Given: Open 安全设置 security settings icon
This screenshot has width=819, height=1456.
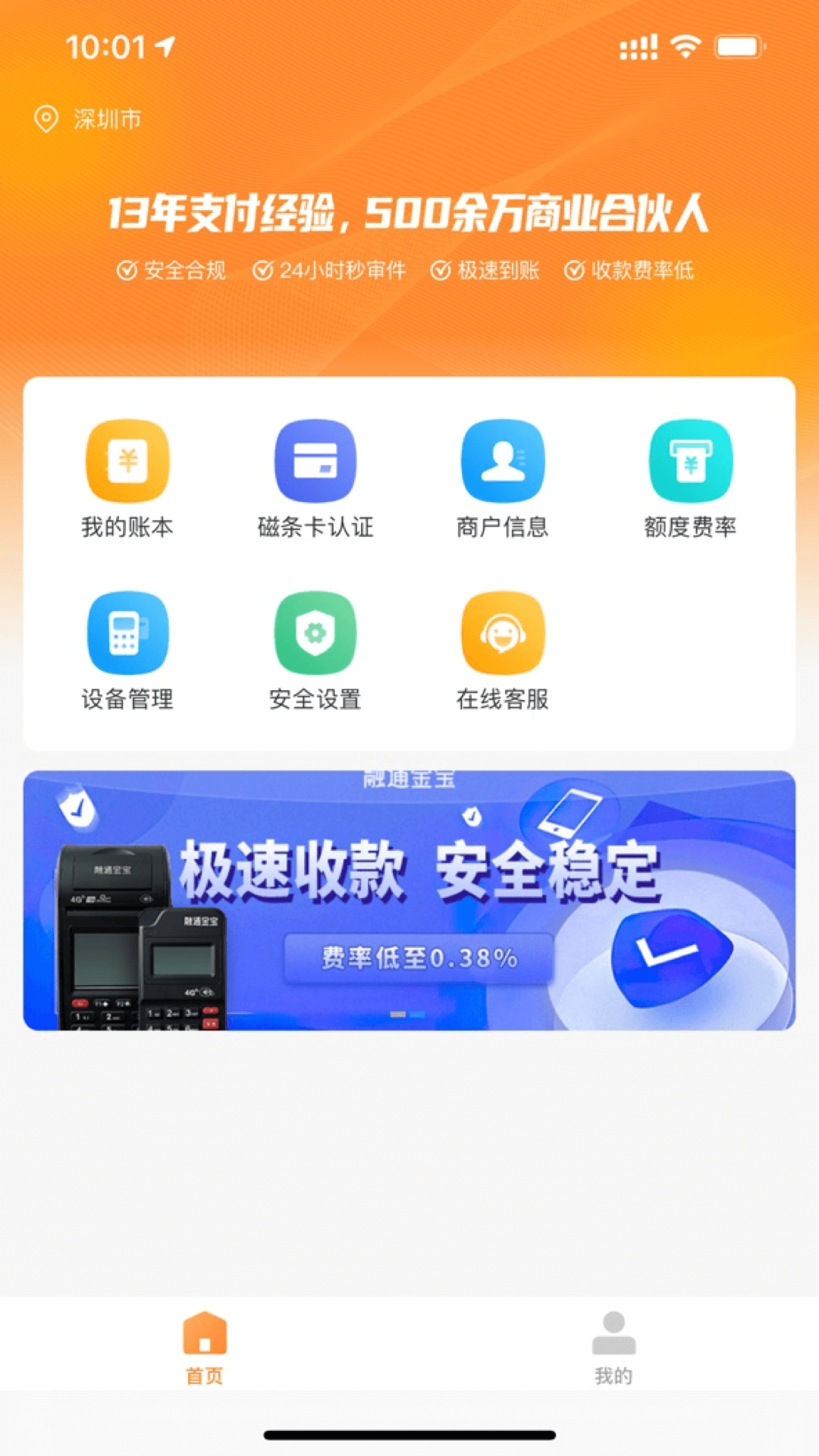Looking at the screenshot, I should (x=315, y=635).
